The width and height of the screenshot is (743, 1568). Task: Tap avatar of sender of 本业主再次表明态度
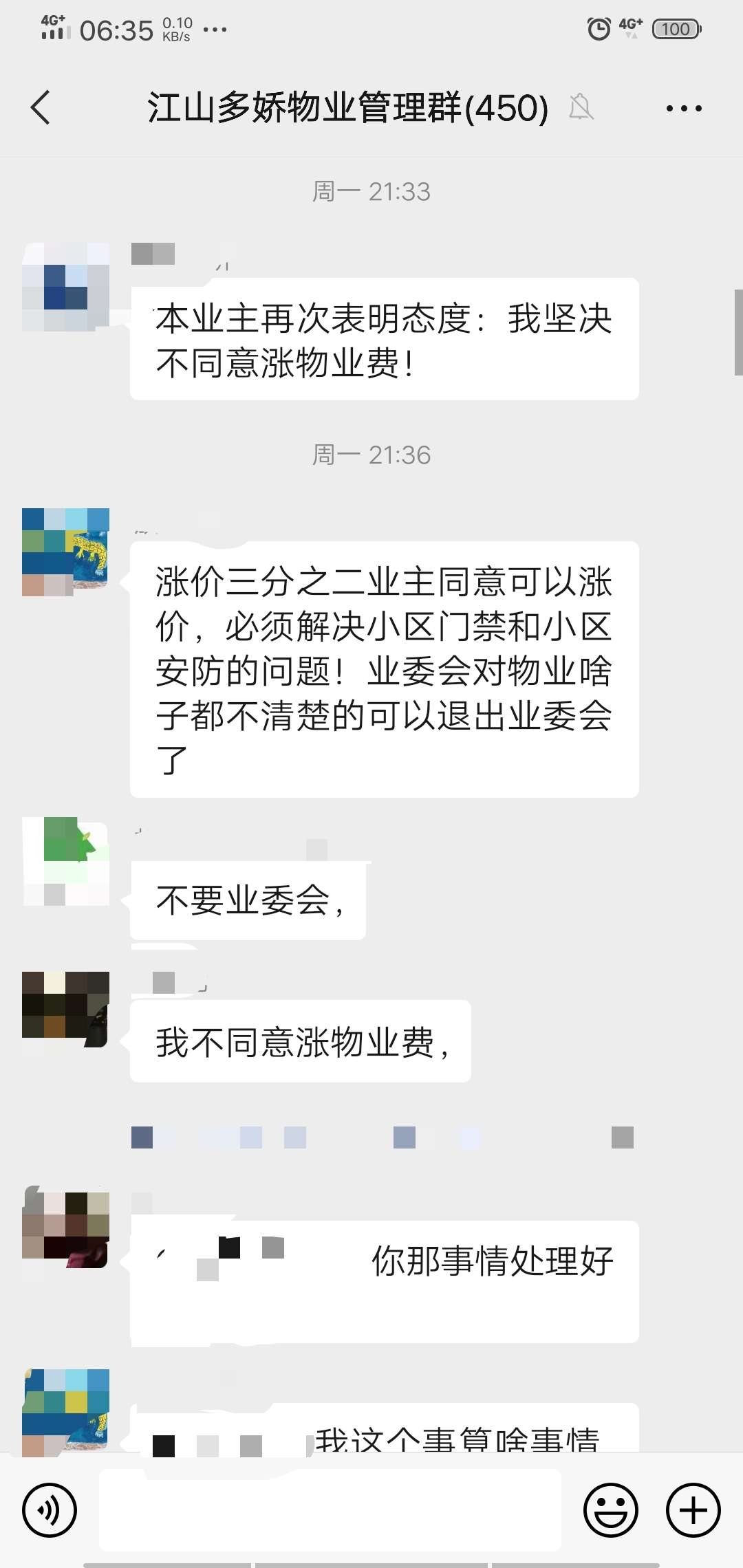(x=65, y=287)
